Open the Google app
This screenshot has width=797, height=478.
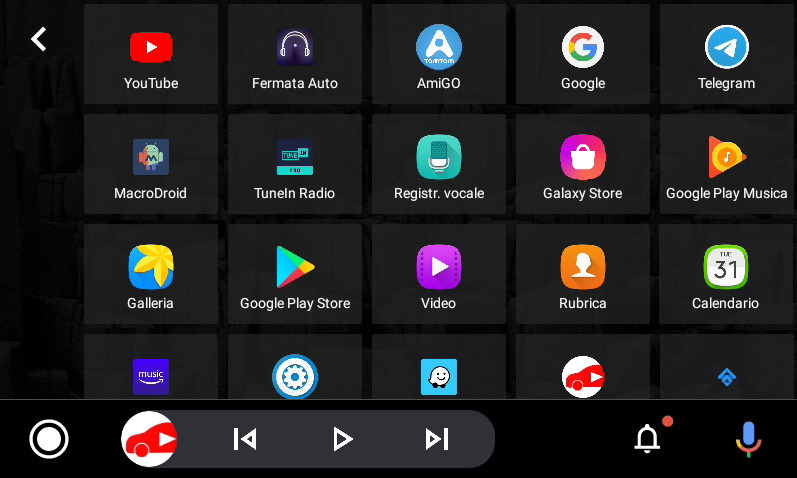pos(583,55)
